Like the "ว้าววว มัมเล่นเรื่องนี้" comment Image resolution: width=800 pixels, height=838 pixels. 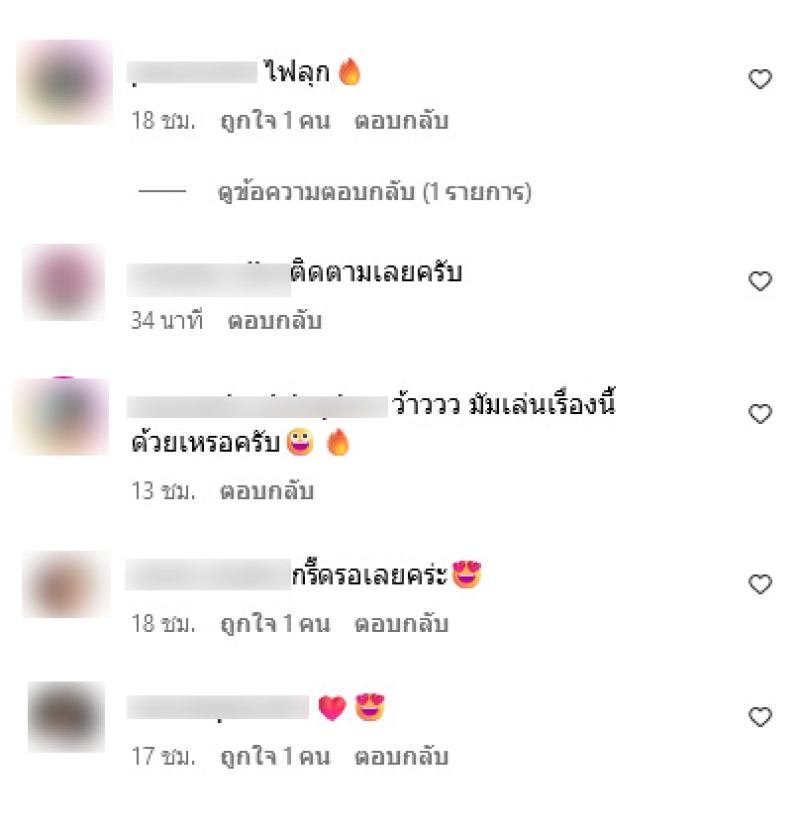point(760,414)
